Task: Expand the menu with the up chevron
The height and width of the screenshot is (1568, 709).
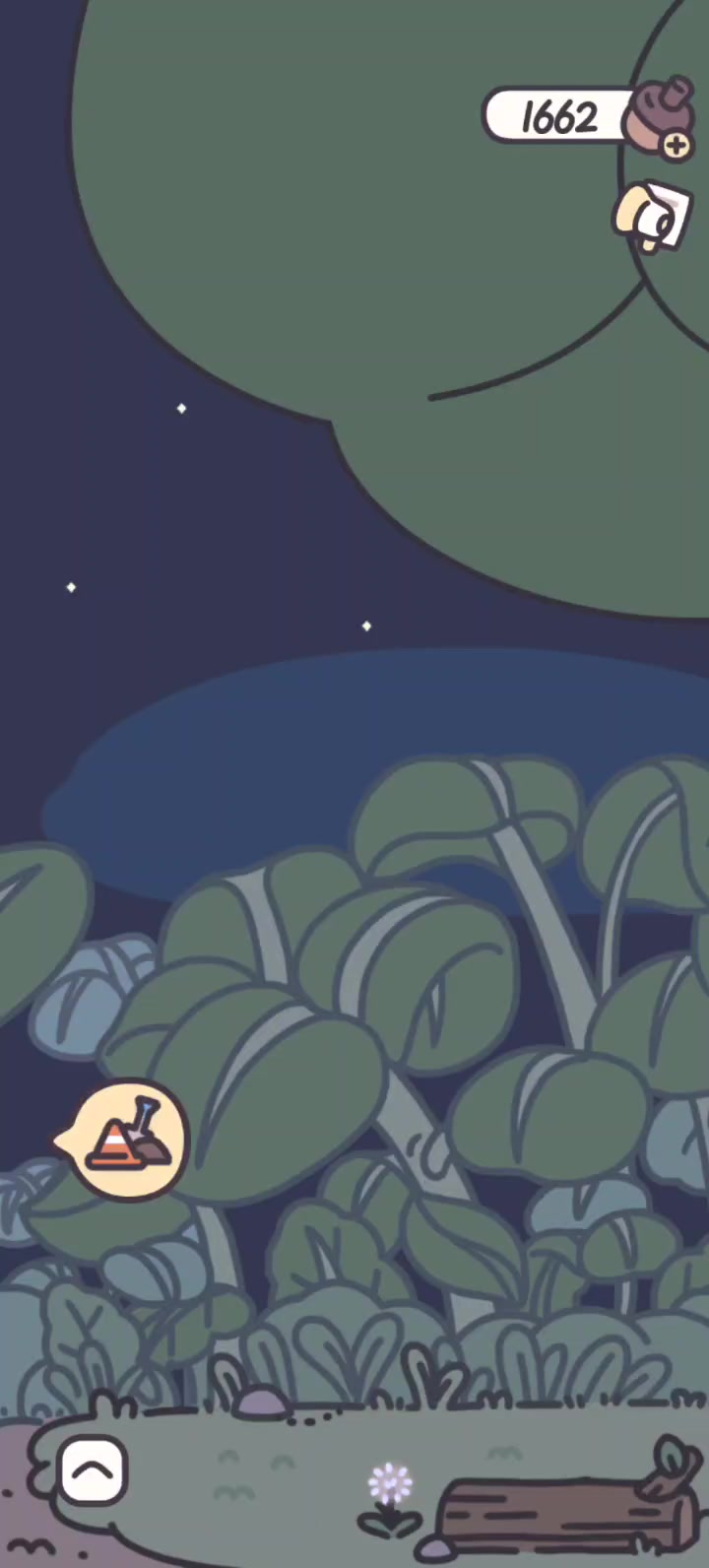Action: 94,1472
